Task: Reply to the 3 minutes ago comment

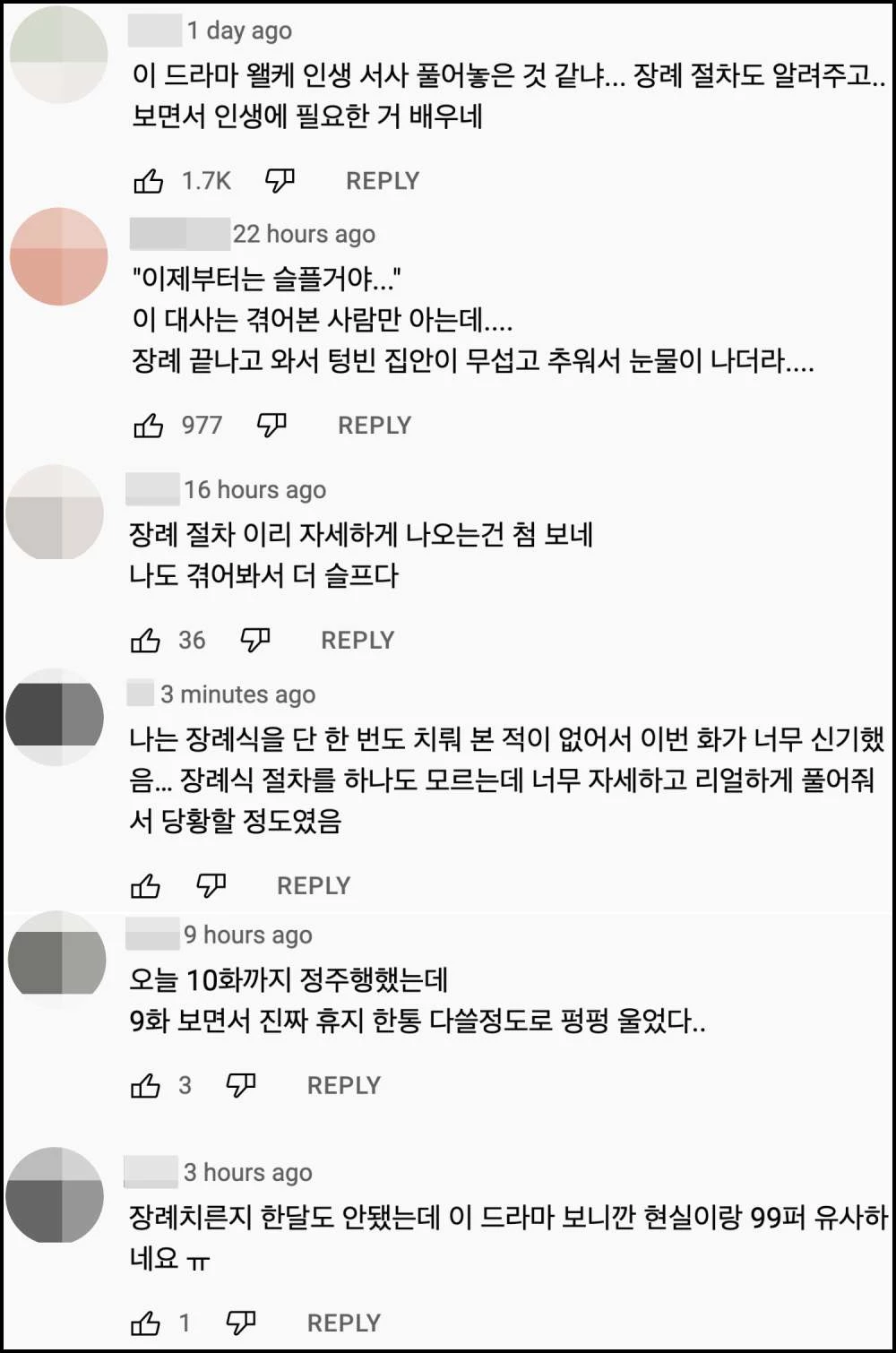Action: coord(314,886)
